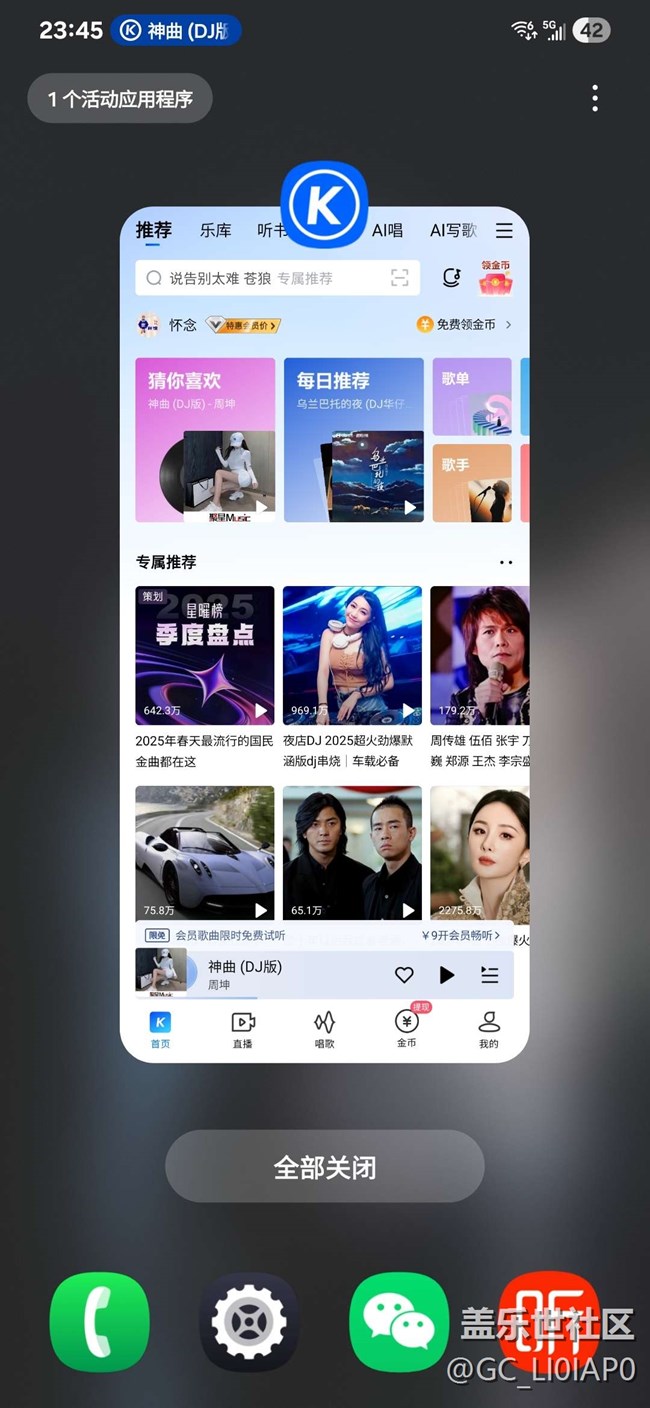Open the 1 个活动应用程序 chip
Screen dimensions: 650x1408
(x=120, y=99)
